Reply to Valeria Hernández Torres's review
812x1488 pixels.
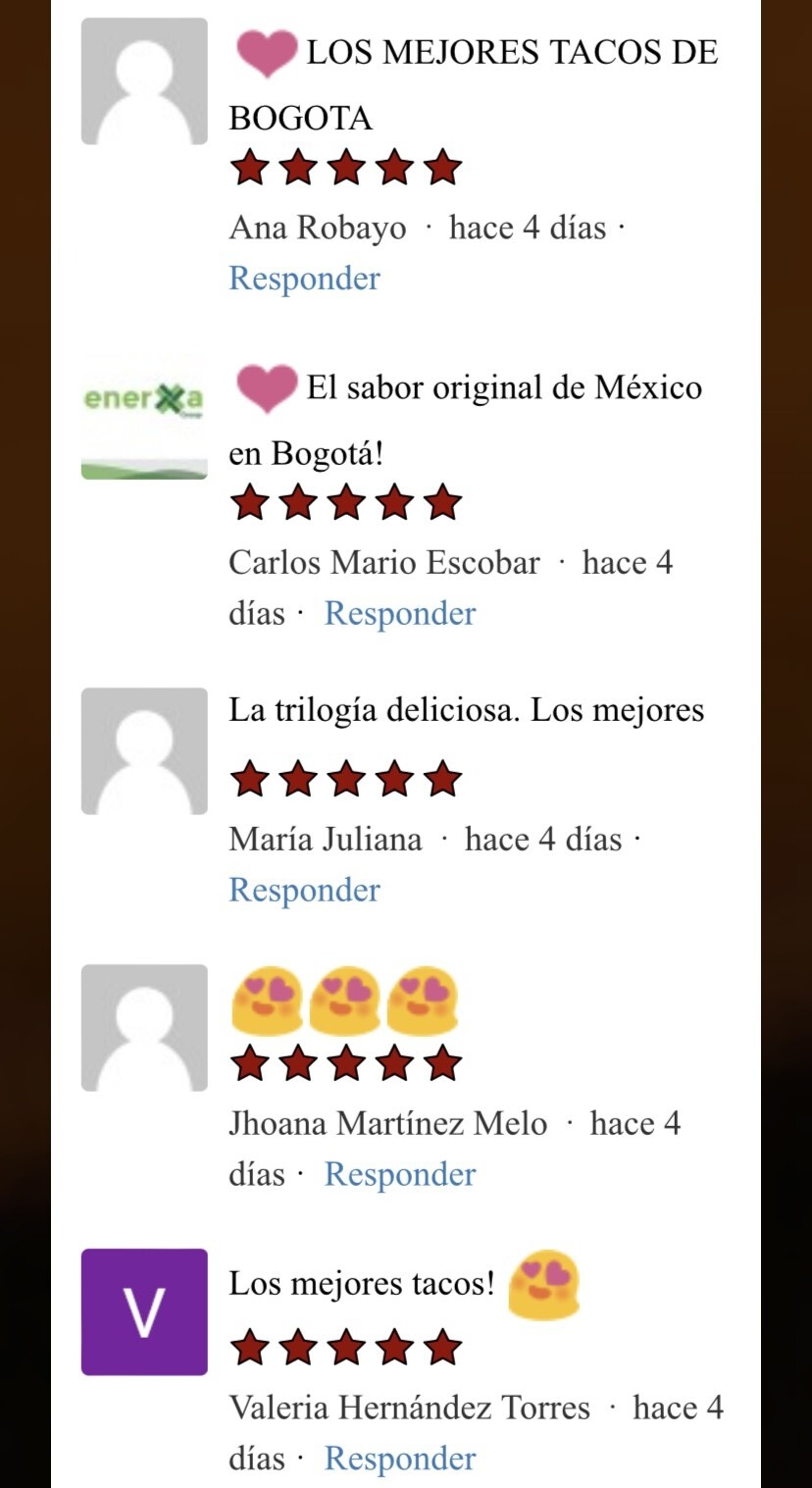399,1460
